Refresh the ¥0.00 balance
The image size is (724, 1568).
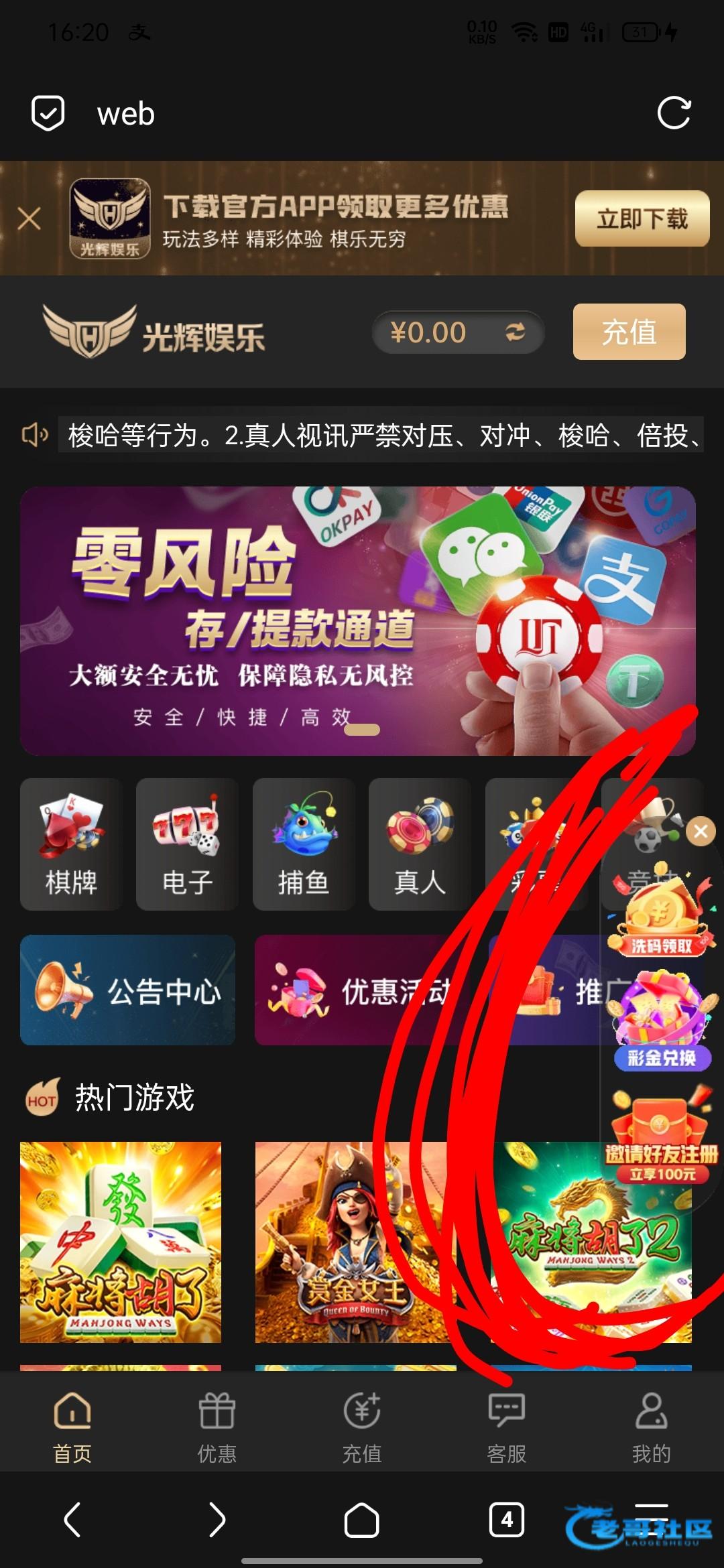click(515, 332)
